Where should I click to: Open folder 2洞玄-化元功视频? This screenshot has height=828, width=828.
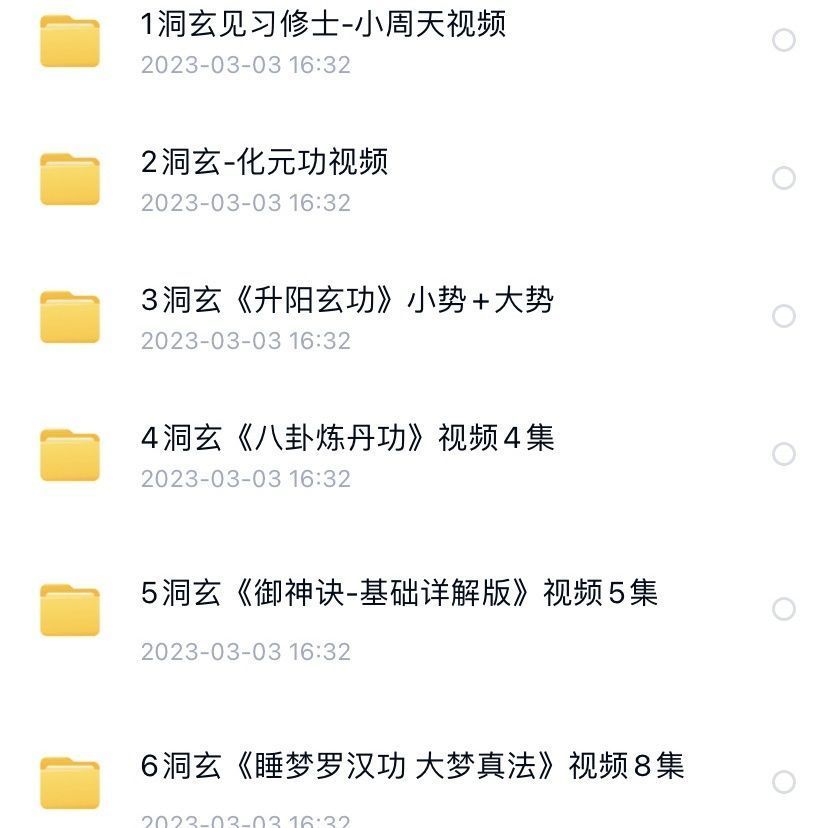pyautogui.click(x=264, y=162)
